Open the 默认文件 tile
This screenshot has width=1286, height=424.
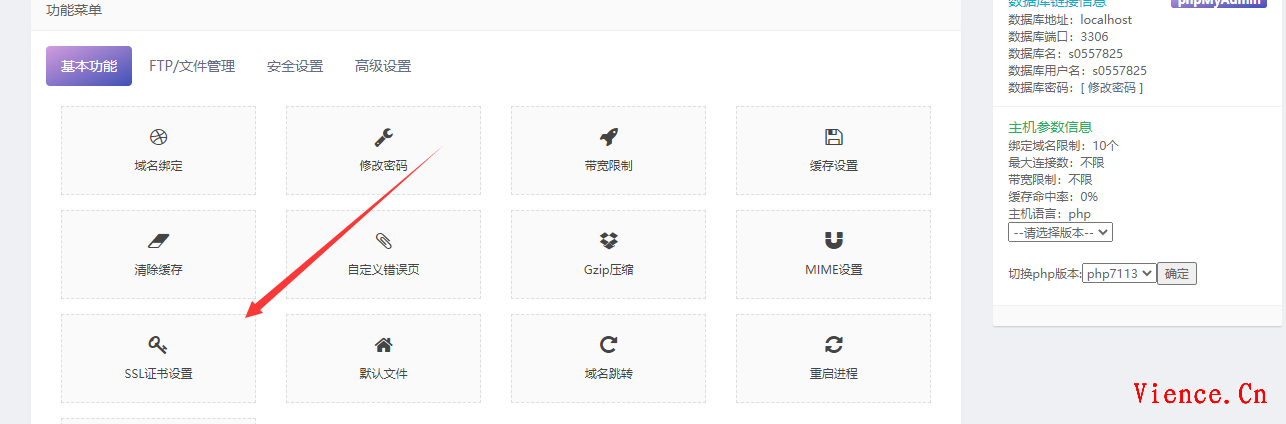coord(383,358)
